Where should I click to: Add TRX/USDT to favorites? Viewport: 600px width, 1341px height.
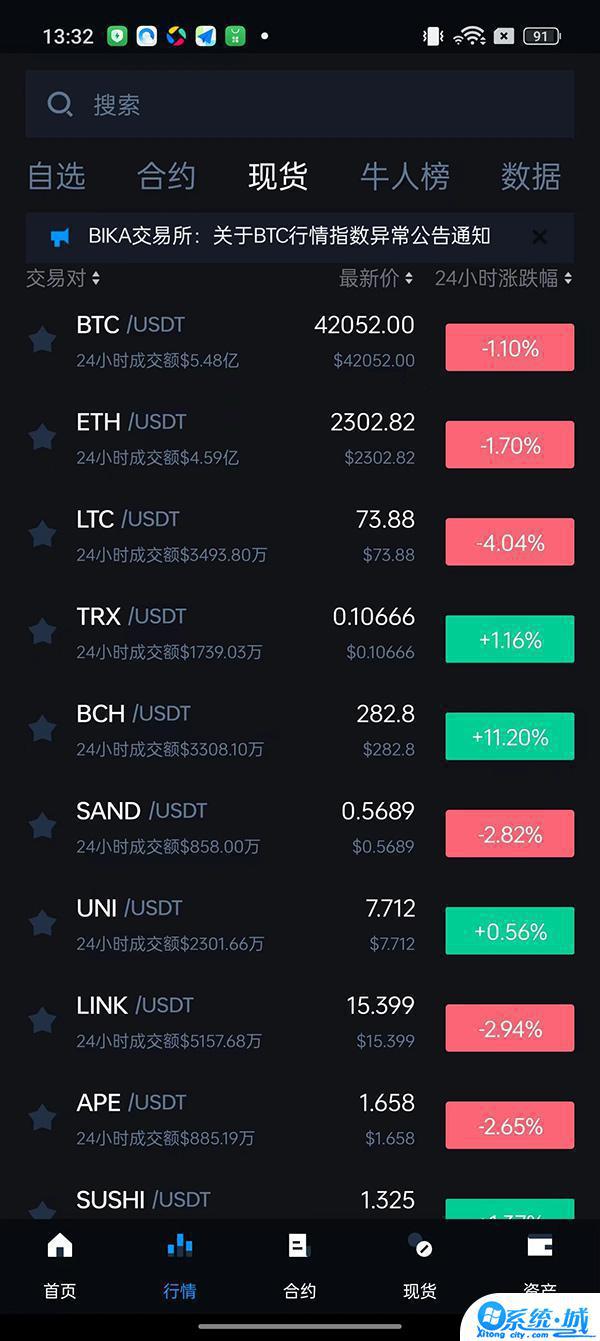point(42,631)
